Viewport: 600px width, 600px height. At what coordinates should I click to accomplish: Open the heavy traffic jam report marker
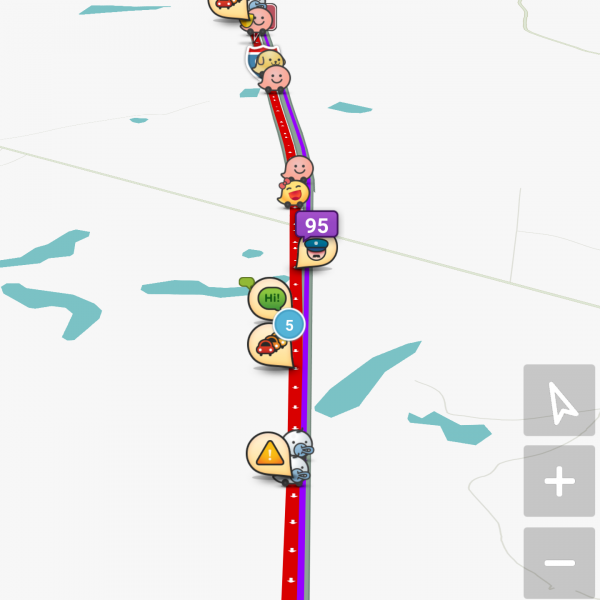(268, 346)
